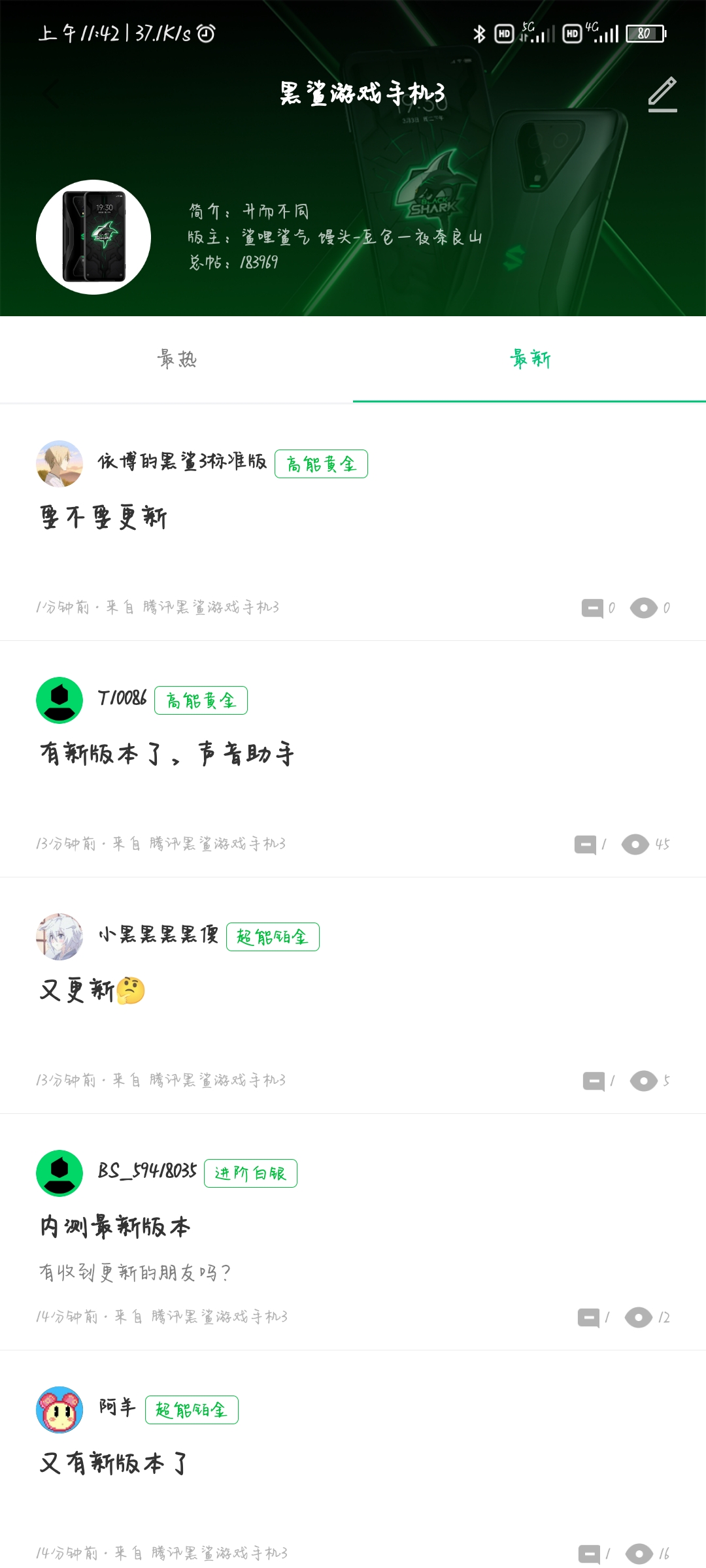
Task: Tap the 黑鲨游戏手机3 forum avatar
Action: [x=93, y=237]
